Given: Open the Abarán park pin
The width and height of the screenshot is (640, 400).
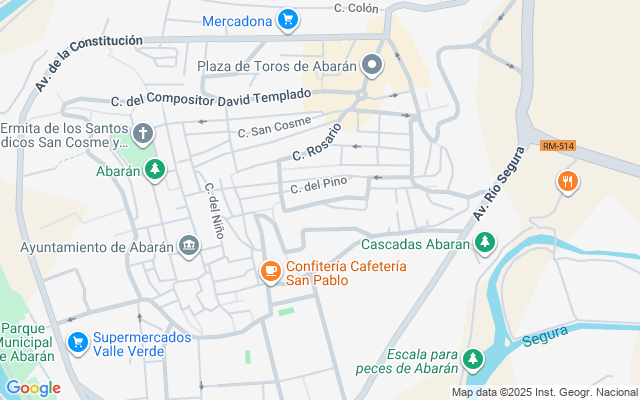Looking at the screenshot, I should coord(155,170).
